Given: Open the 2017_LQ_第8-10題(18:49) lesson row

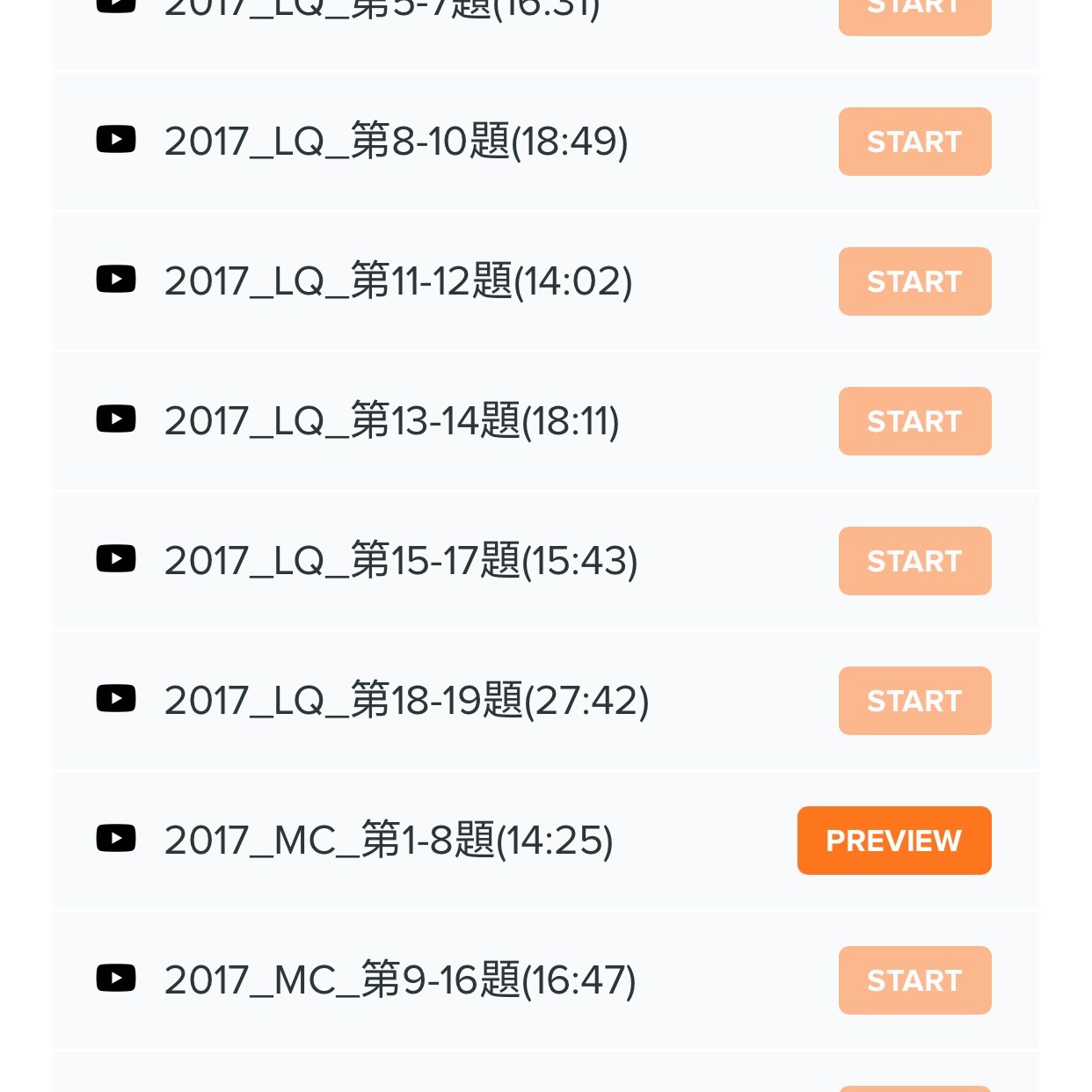Looking at the screenshot, I should (x=396, y=142).
